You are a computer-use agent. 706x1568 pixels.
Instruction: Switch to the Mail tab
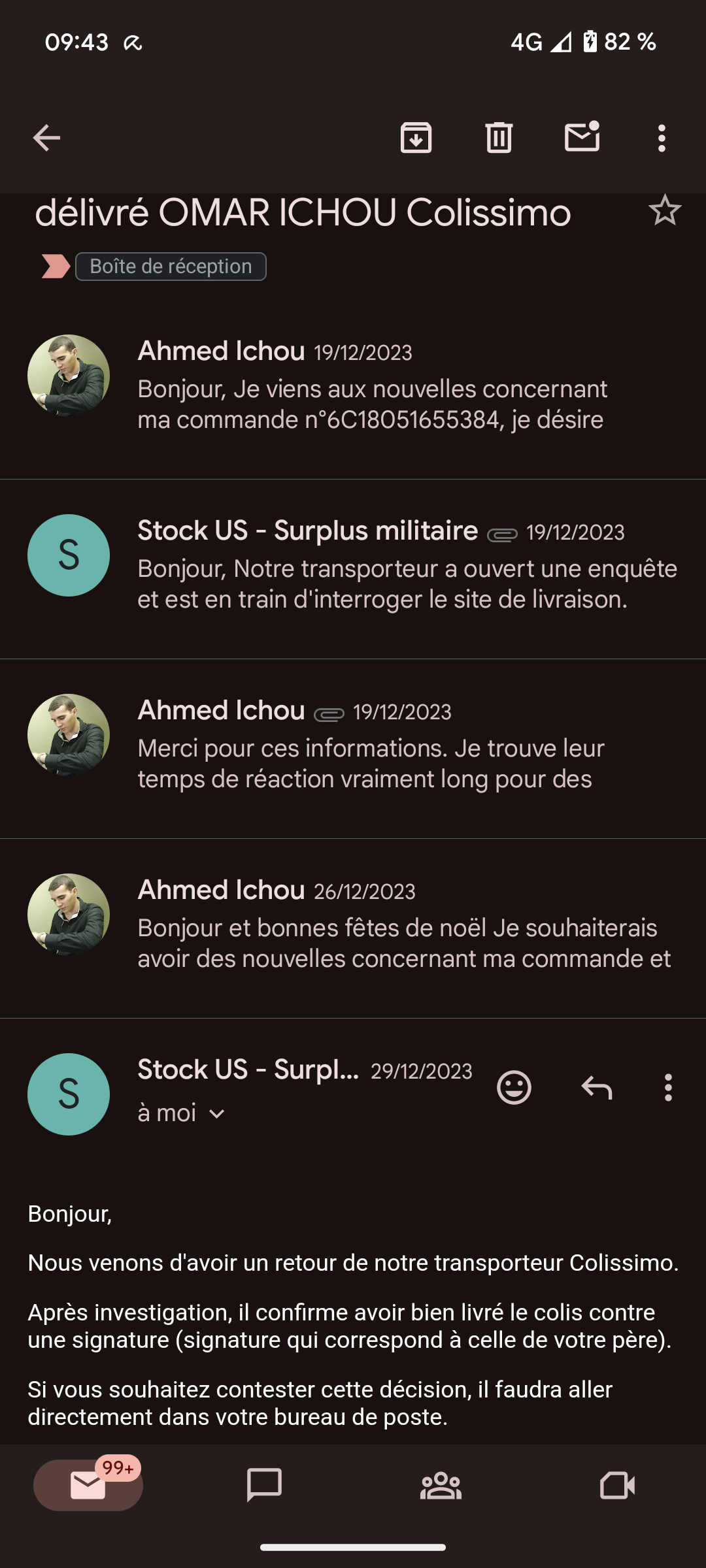88,1485
